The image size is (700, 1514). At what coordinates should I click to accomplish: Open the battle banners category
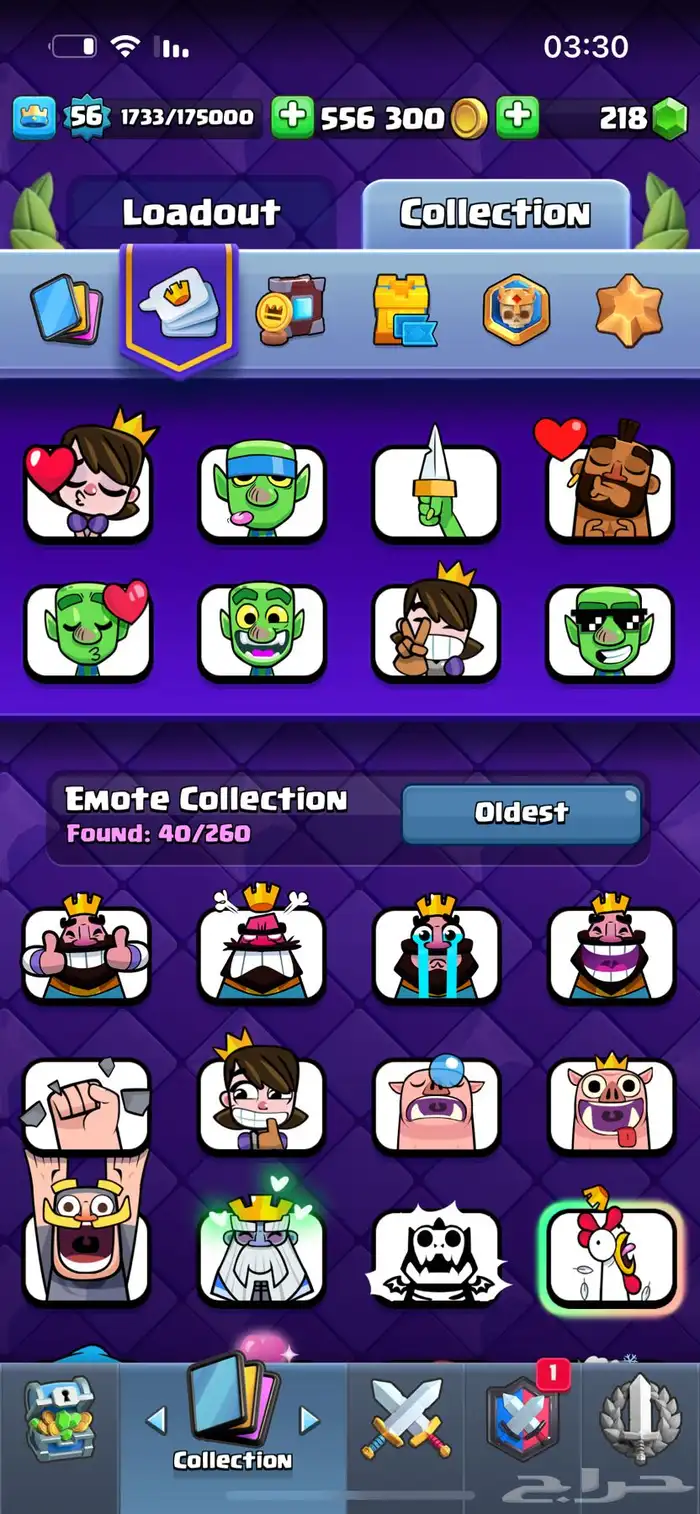pyautogui.click(x=291, y=311)
